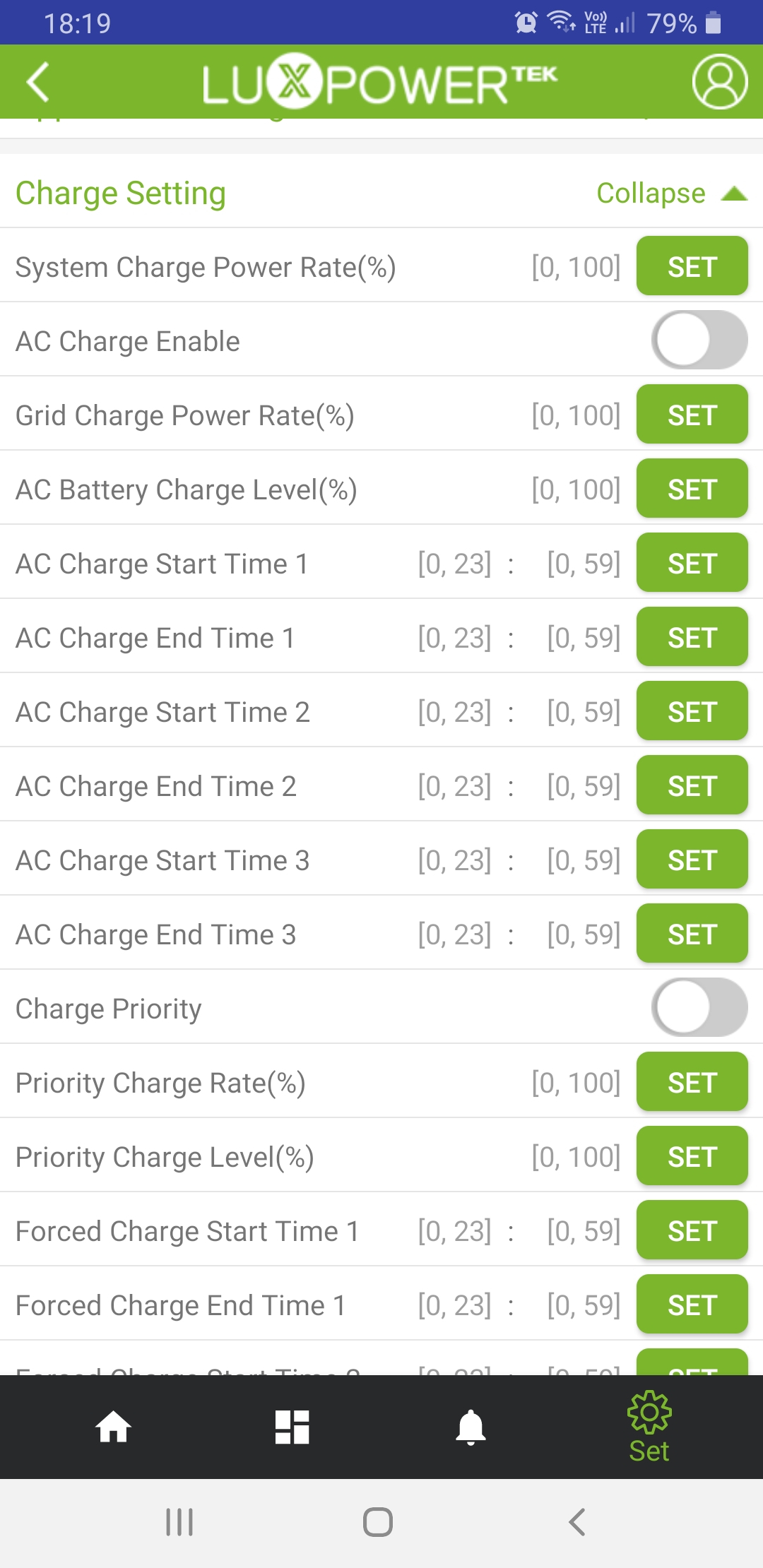Image resolution: width=763 pixels, height=1568 pixels.
Task: Enable the Charge Priority switch
Action: (x=699, y=1007)
